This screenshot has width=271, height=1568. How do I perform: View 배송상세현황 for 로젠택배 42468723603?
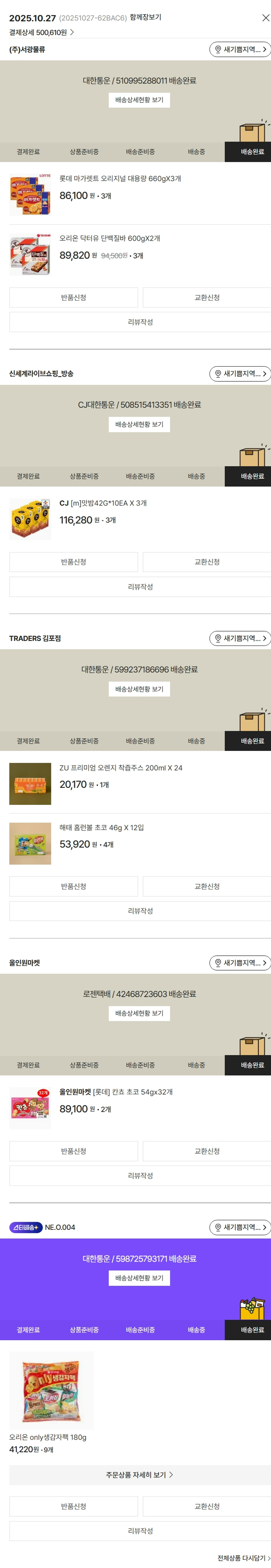(139, 1014)
